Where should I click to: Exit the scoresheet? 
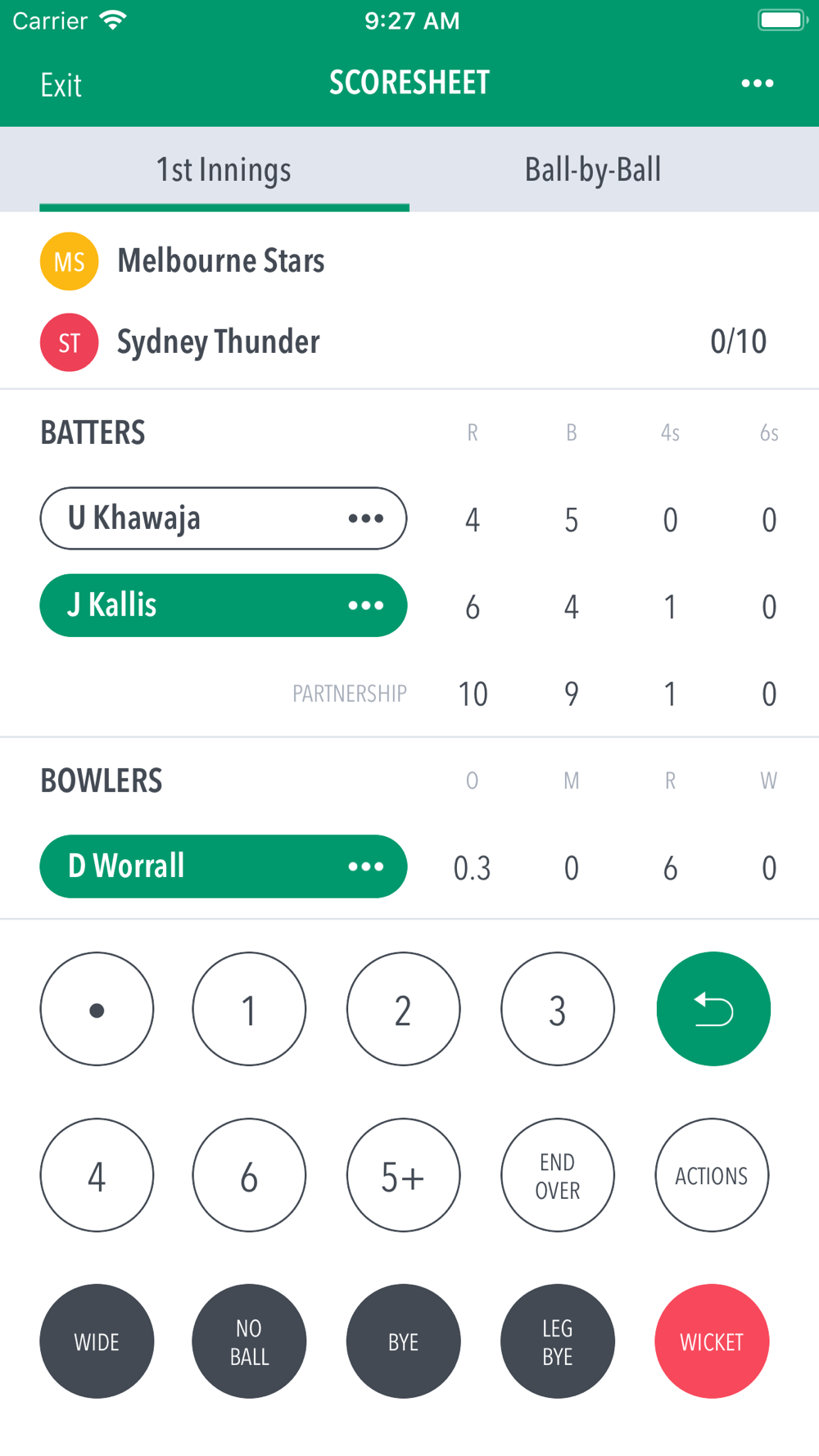click(61, 85)
